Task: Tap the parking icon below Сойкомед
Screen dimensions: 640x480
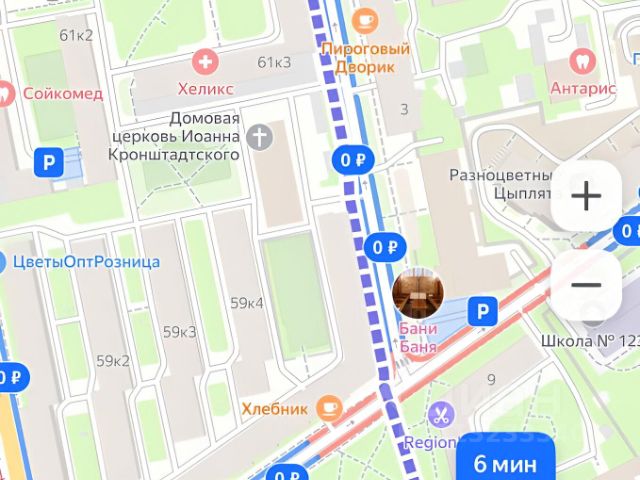Action: click(x=47, y=162)
